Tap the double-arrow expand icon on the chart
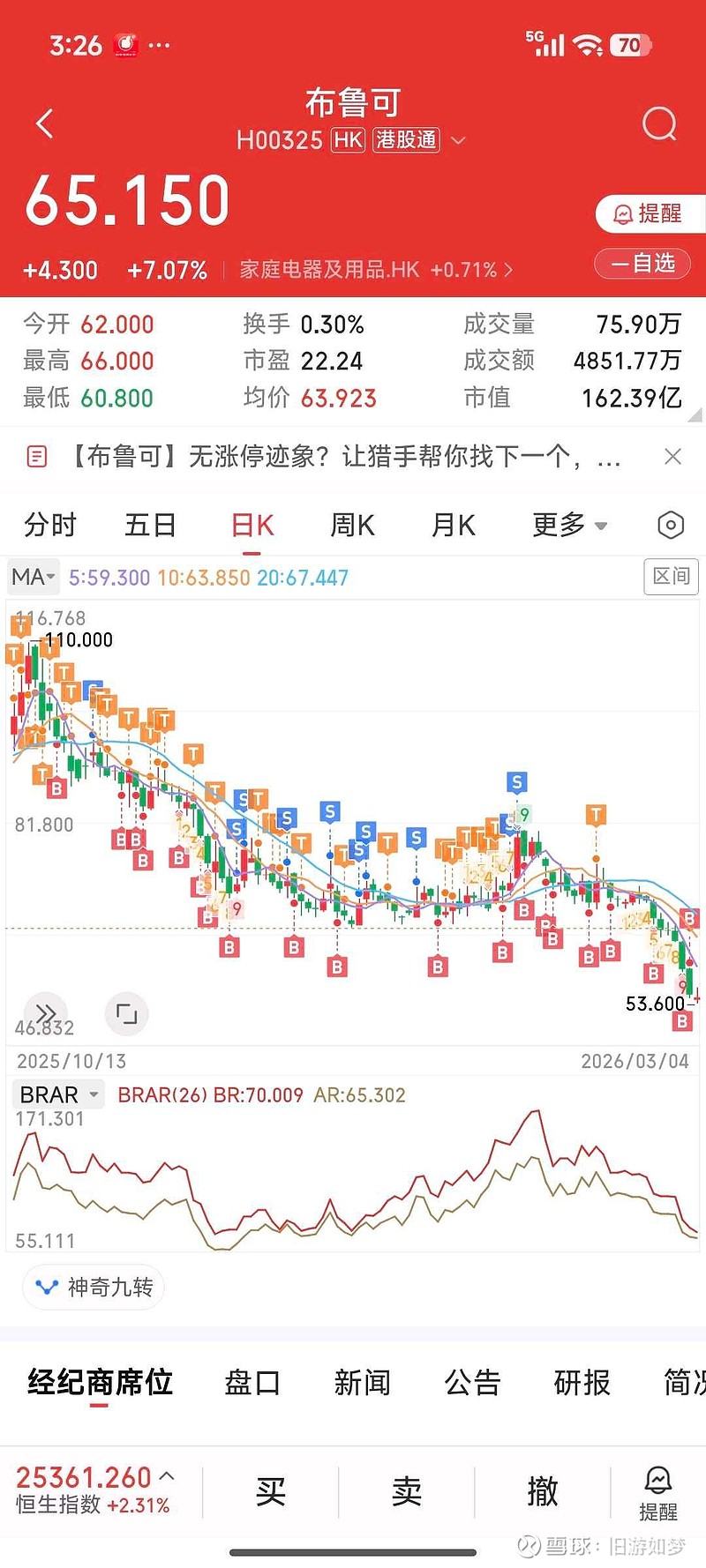Image resolution: width=706 pixels, height=1568 pixels. point(45,1013)
